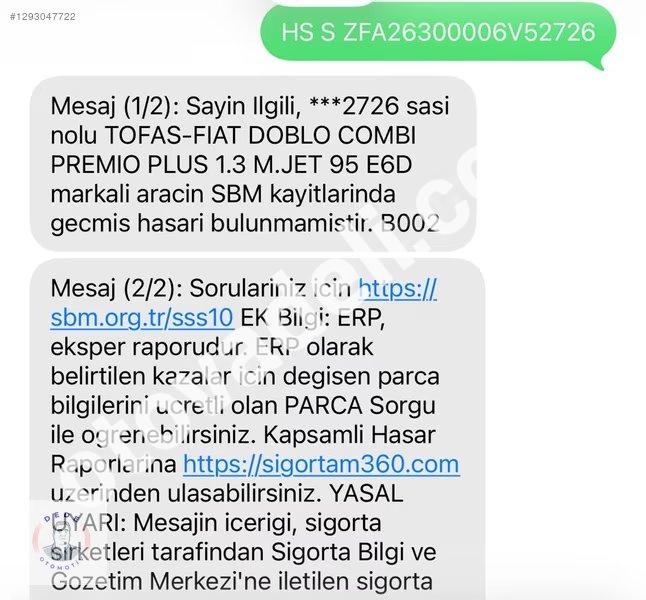
Task: Open the sbm.org.tr/sss10 link
Action: pyautogui.click(x=142, y=318)
